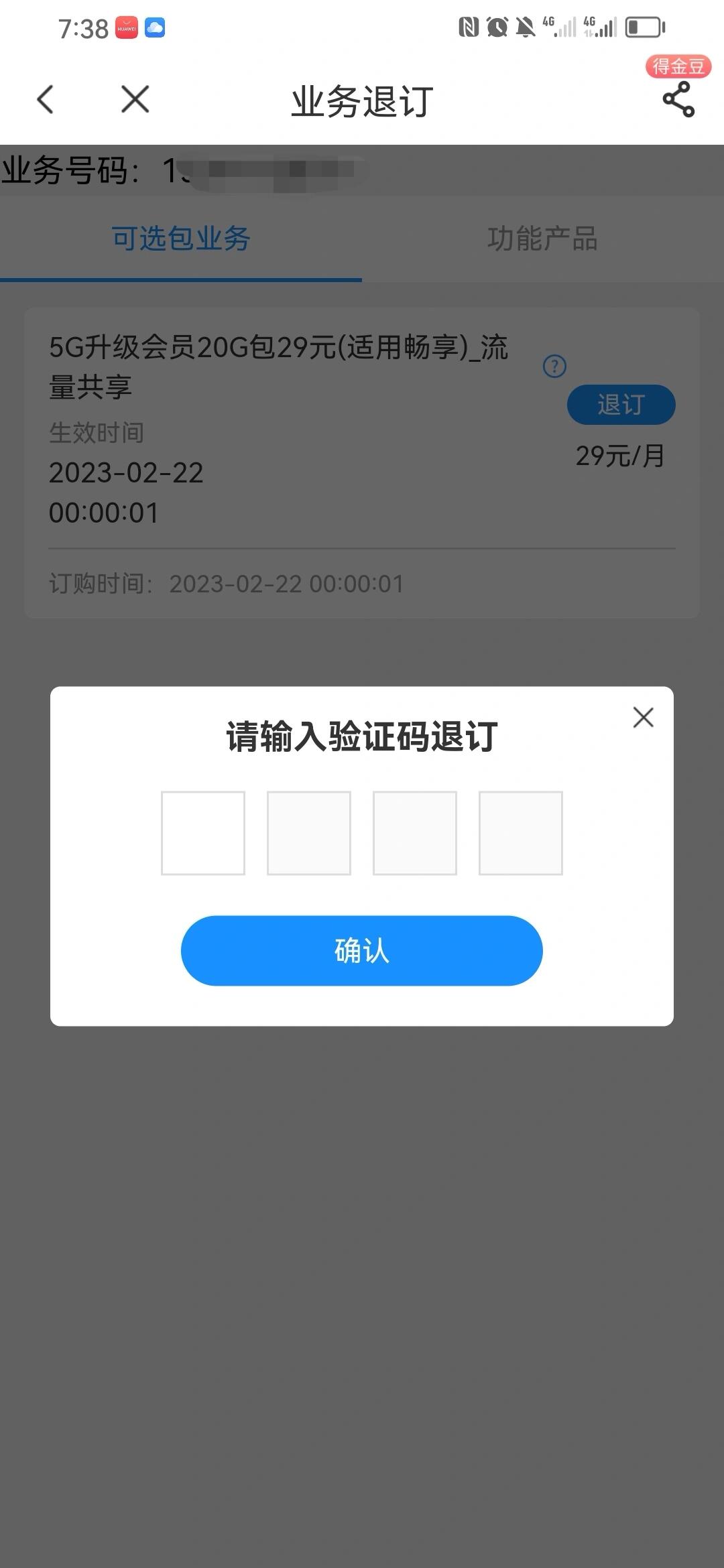Focus the third verification code box
Viewport: 724px width, 1568px height.
click(x=415, y=833)
